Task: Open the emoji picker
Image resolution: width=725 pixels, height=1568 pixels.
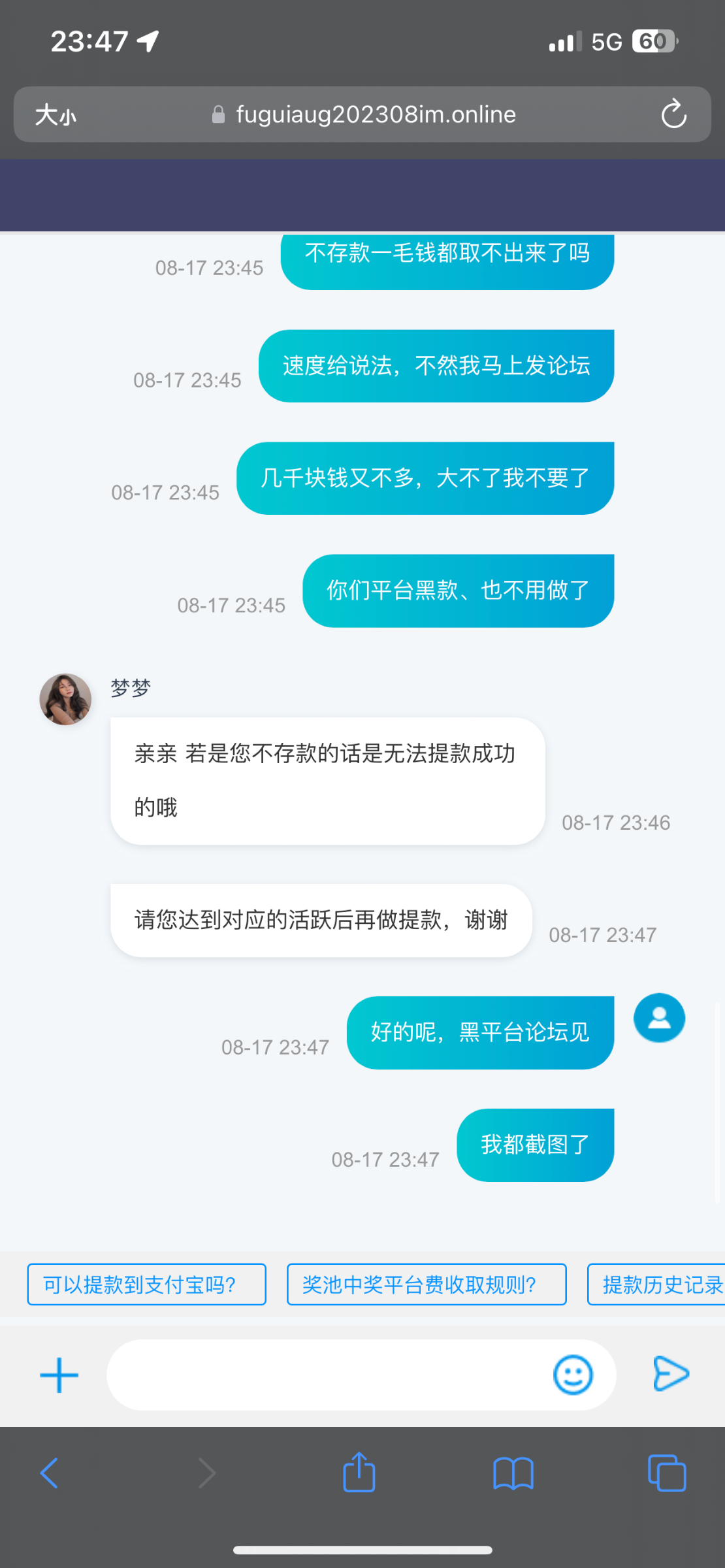Action: [573, 1375]
